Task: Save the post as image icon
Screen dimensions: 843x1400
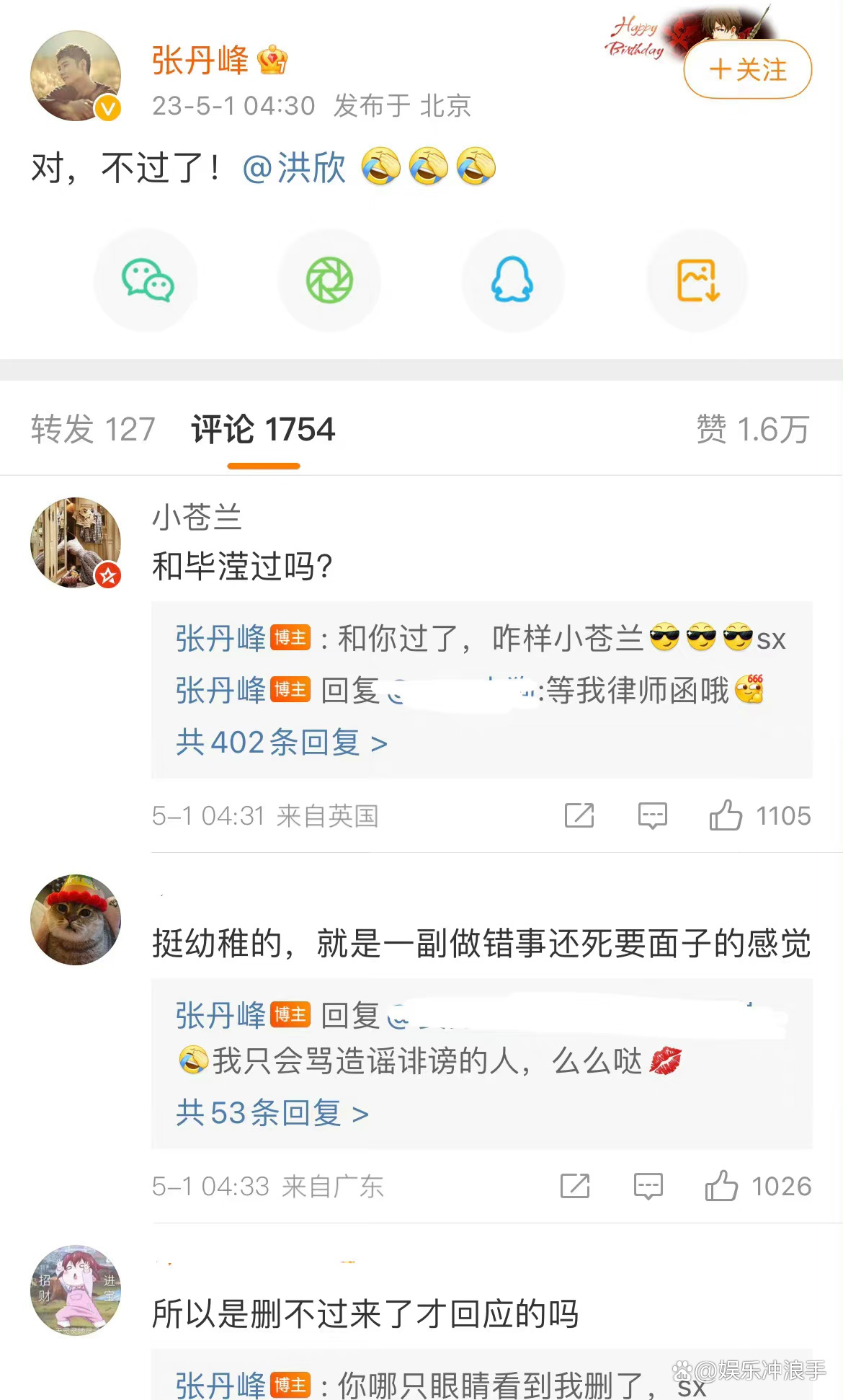Action: 696,280
